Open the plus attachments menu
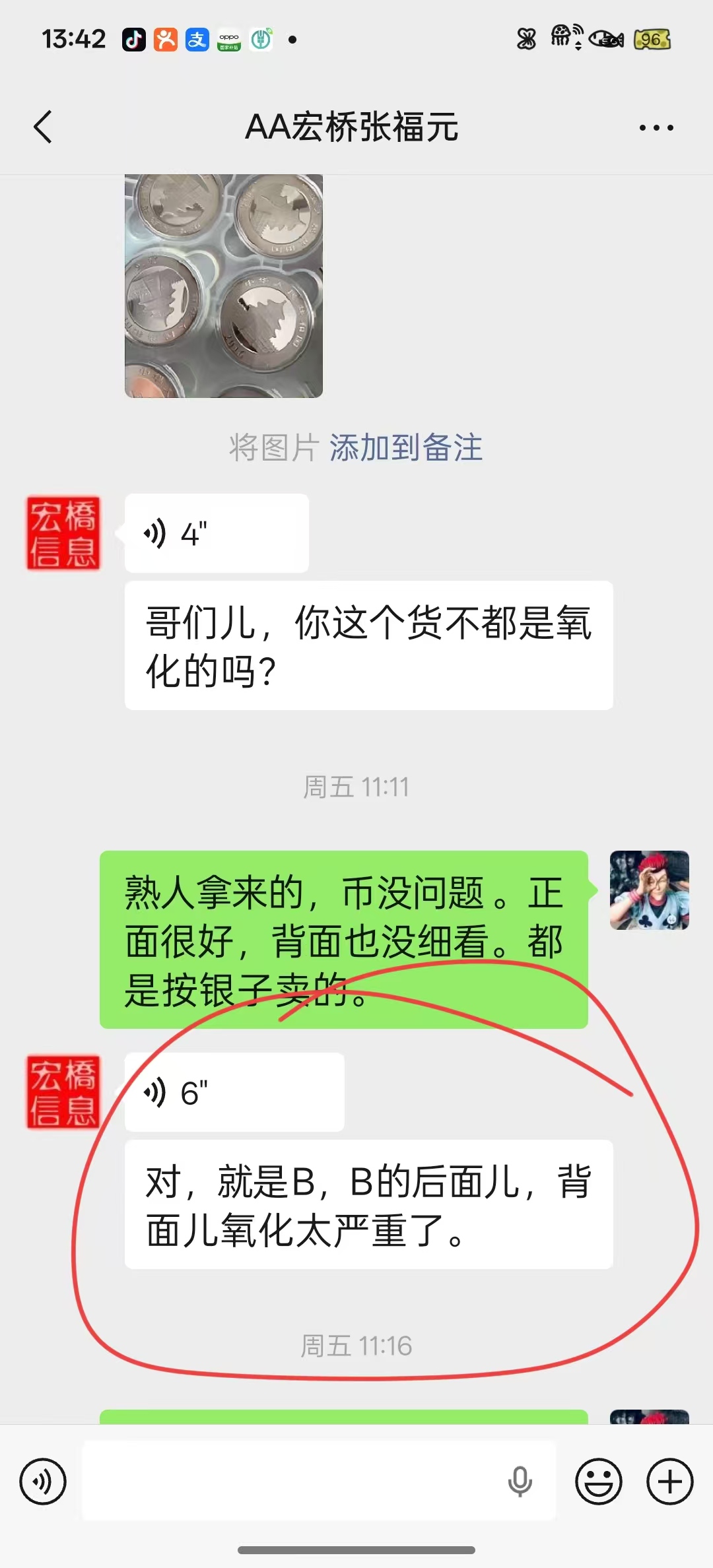This screenshot has height=1568, width=713. [x=669, y=1482]
